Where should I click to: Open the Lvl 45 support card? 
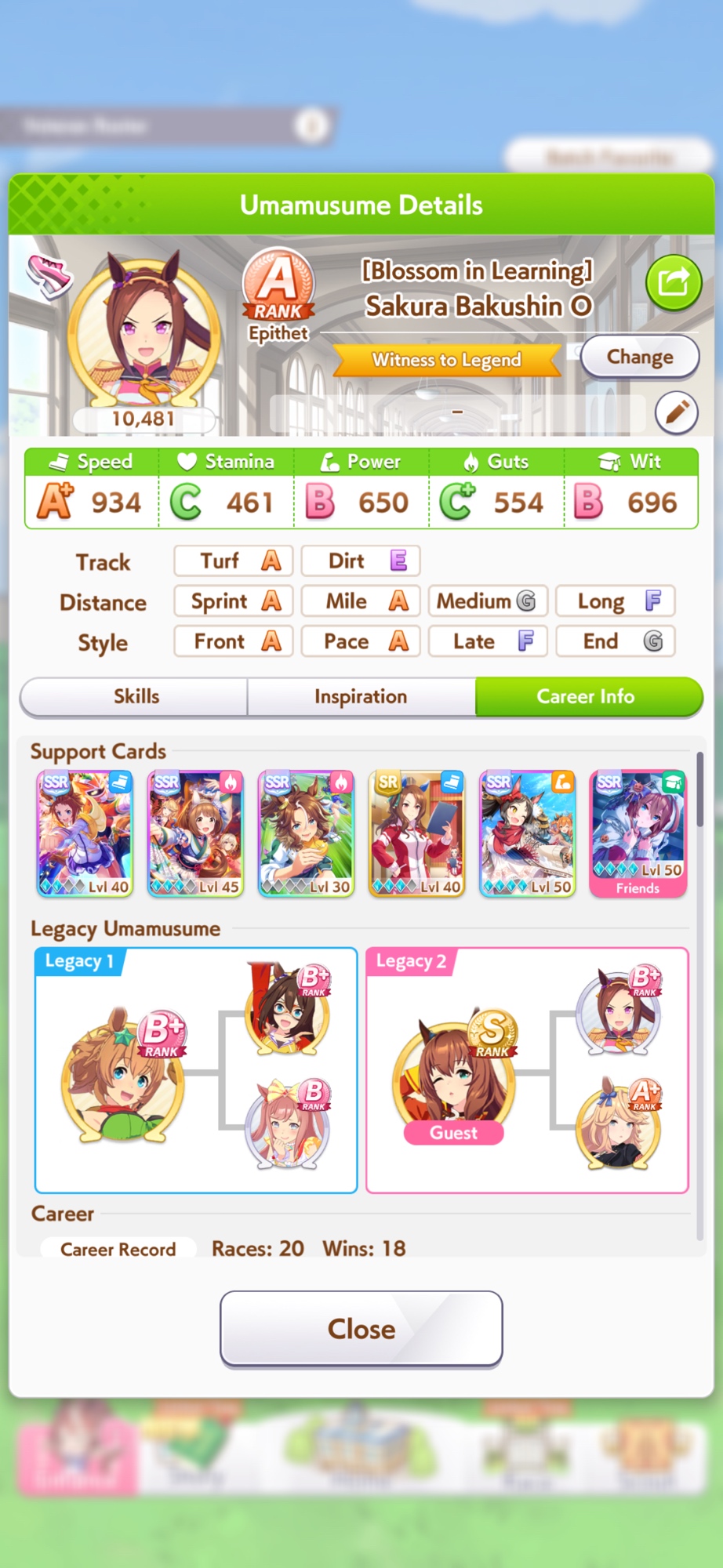[x=196, y=833]
